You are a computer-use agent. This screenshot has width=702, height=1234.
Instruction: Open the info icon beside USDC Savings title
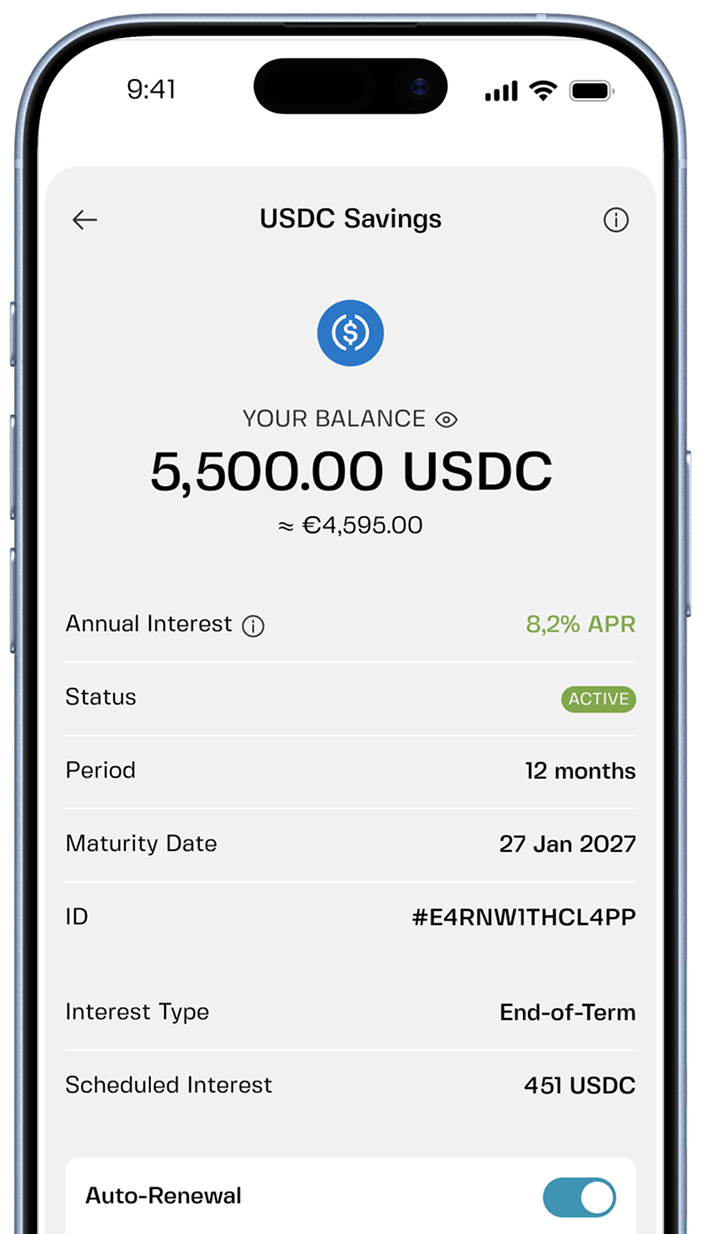[x=616, y=220]
